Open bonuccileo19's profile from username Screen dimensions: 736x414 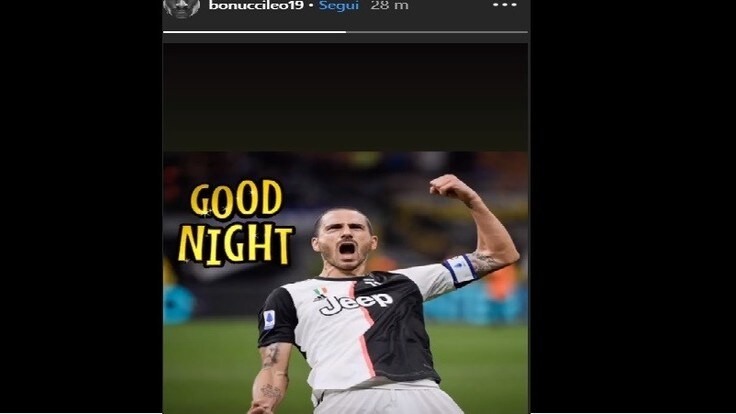[x=255, y=5]
